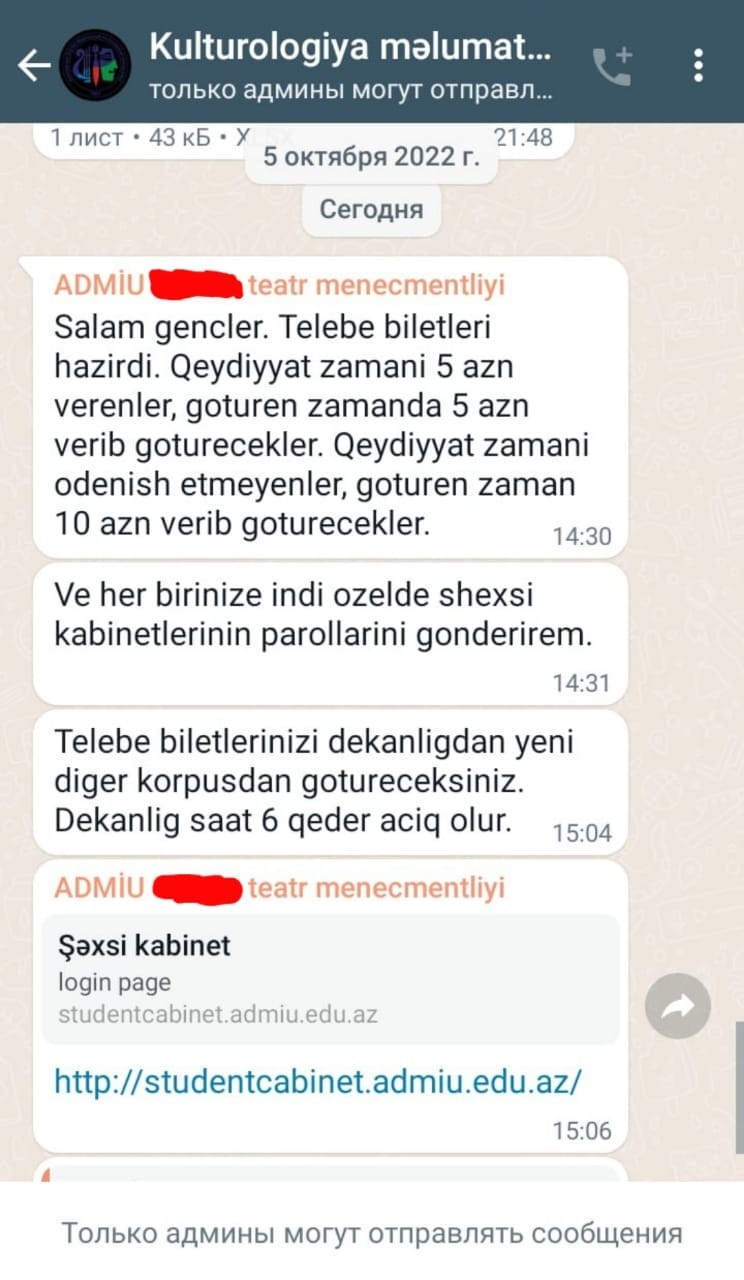Forward the Şəxsi kabinet message with arrow icon

tap(678, 1007)
